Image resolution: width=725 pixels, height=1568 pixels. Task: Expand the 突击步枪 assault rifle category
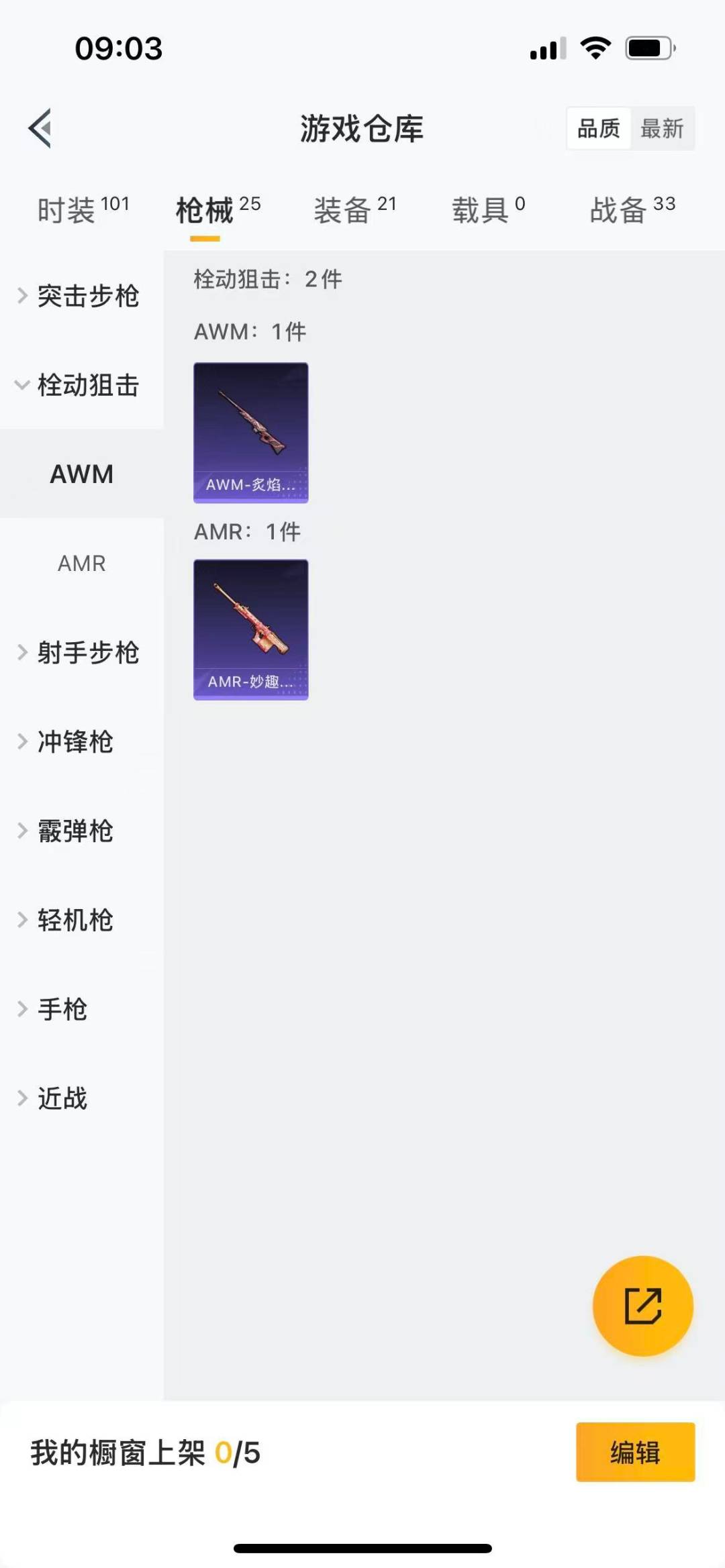tap(89, 296)
